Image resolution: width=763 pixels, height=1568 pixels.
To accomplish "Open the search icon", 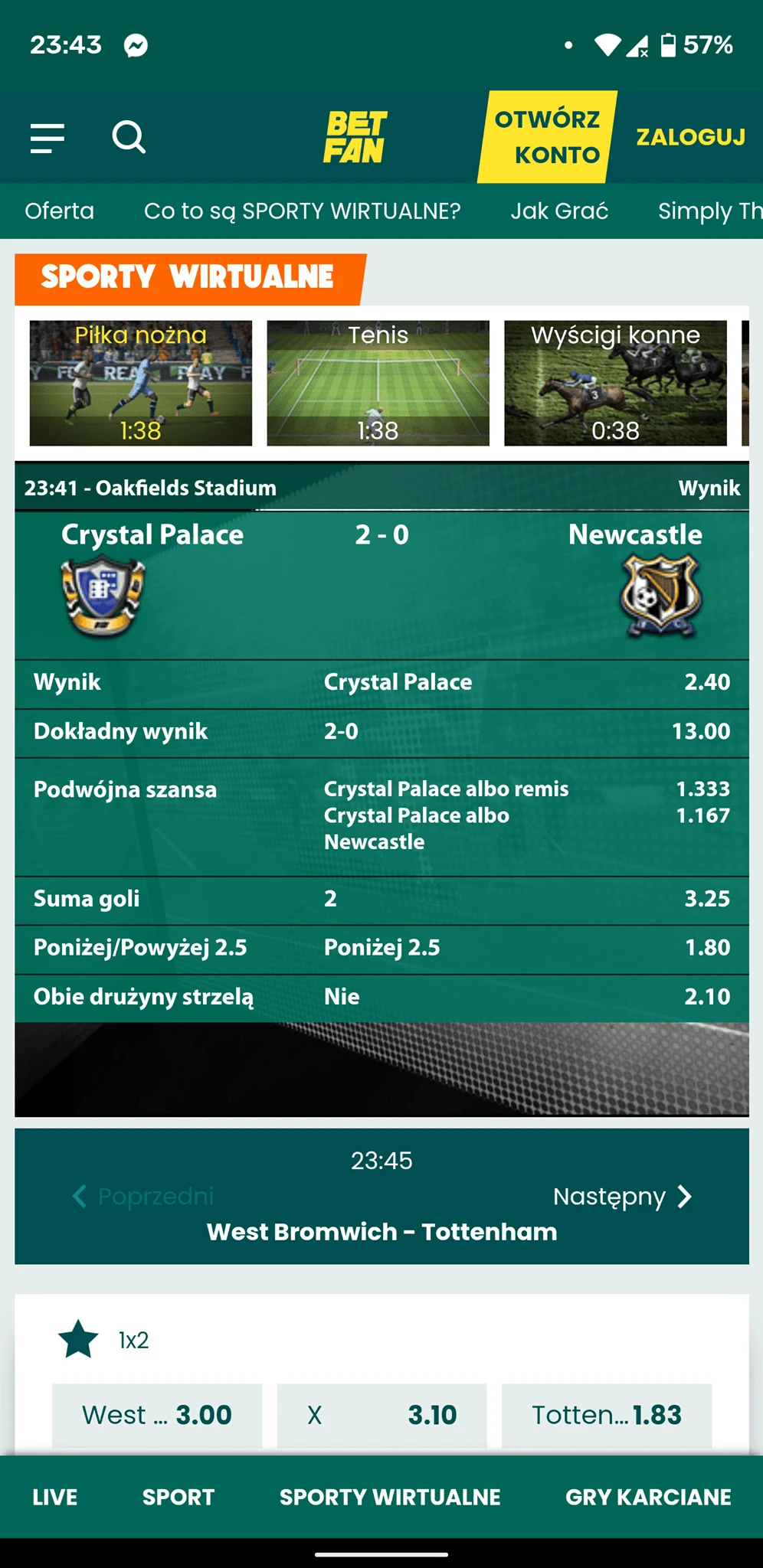I will [129, 138].
